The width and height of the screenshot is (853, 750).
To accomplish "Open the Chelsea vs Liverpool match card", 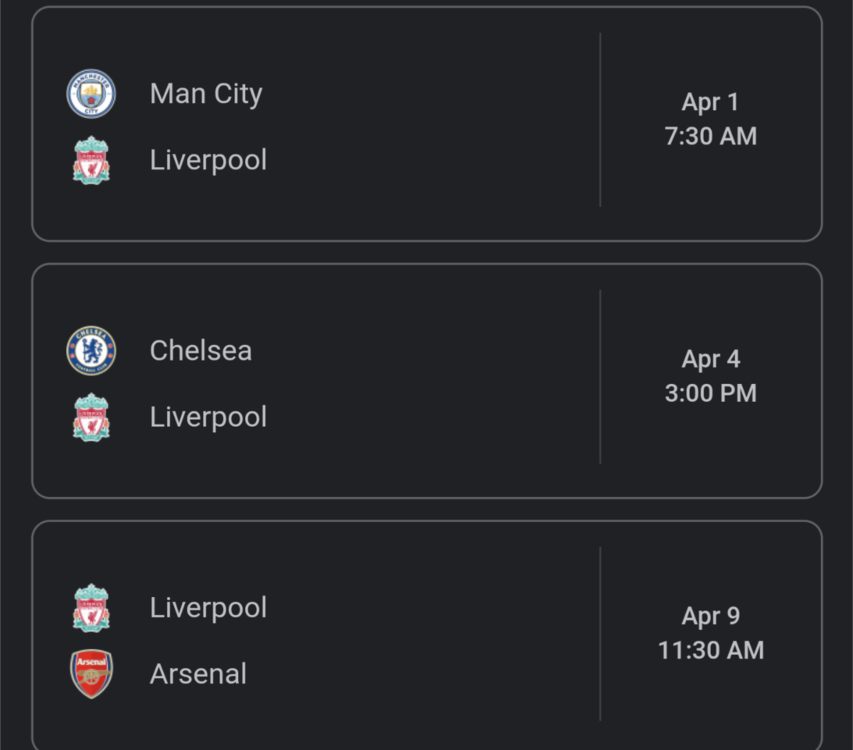I will 427,381.
